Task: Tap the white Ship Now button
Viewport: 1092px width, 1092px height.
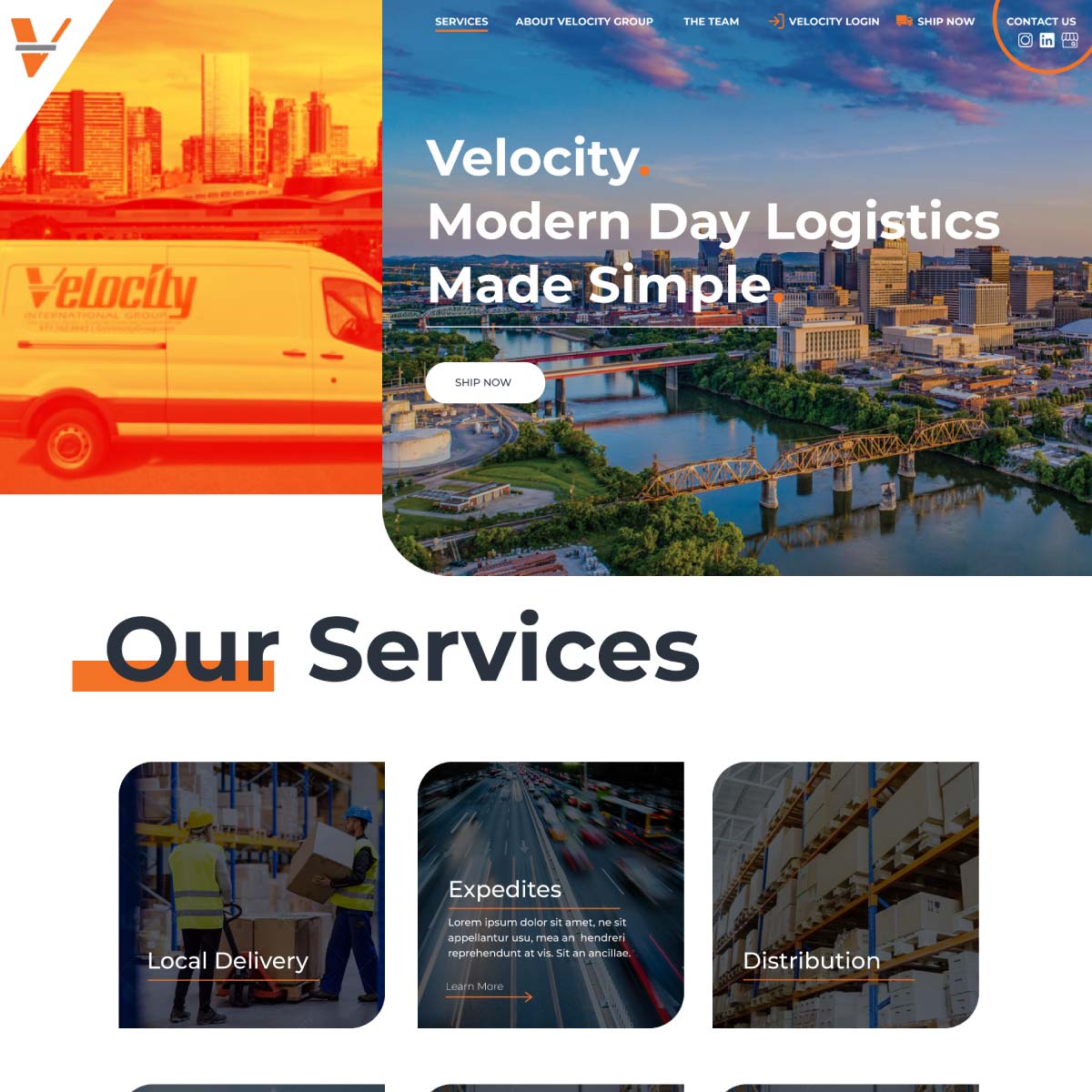Action: pyautogui.click(x=484, y=382)
